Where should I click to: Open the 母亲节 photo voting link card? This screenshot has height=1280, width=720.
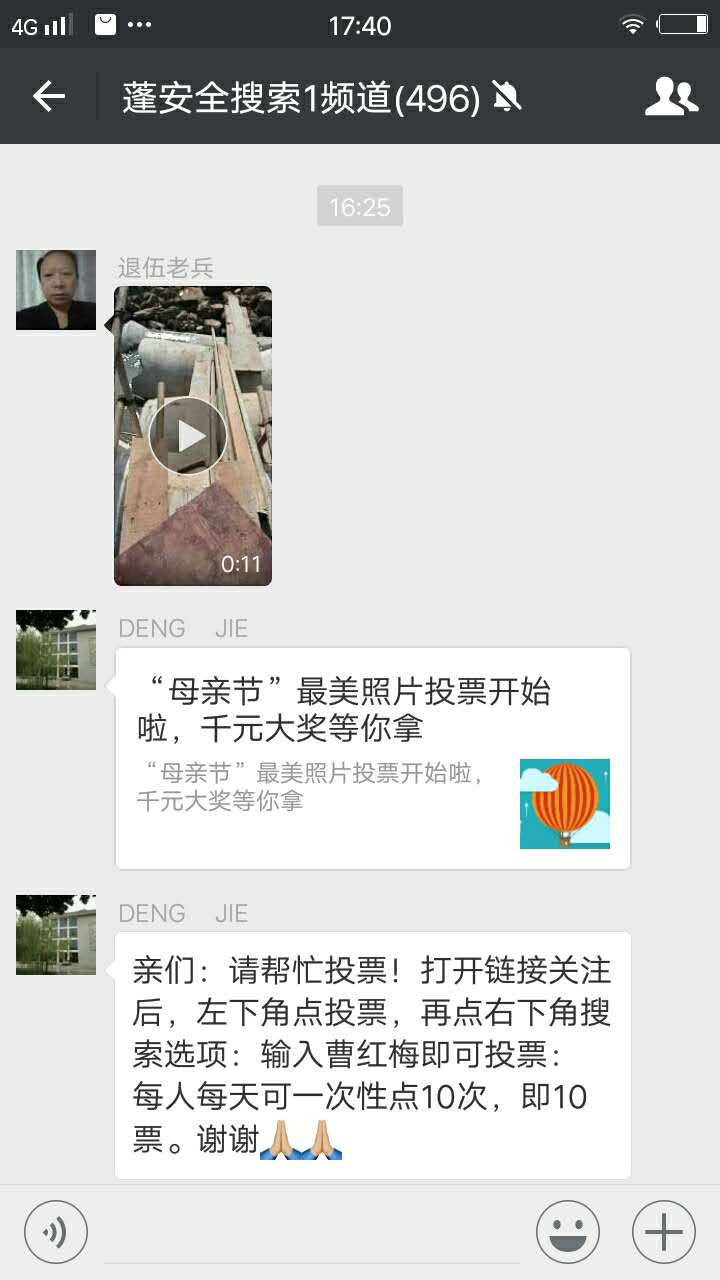pyautogui.click(x=372, y=758)
